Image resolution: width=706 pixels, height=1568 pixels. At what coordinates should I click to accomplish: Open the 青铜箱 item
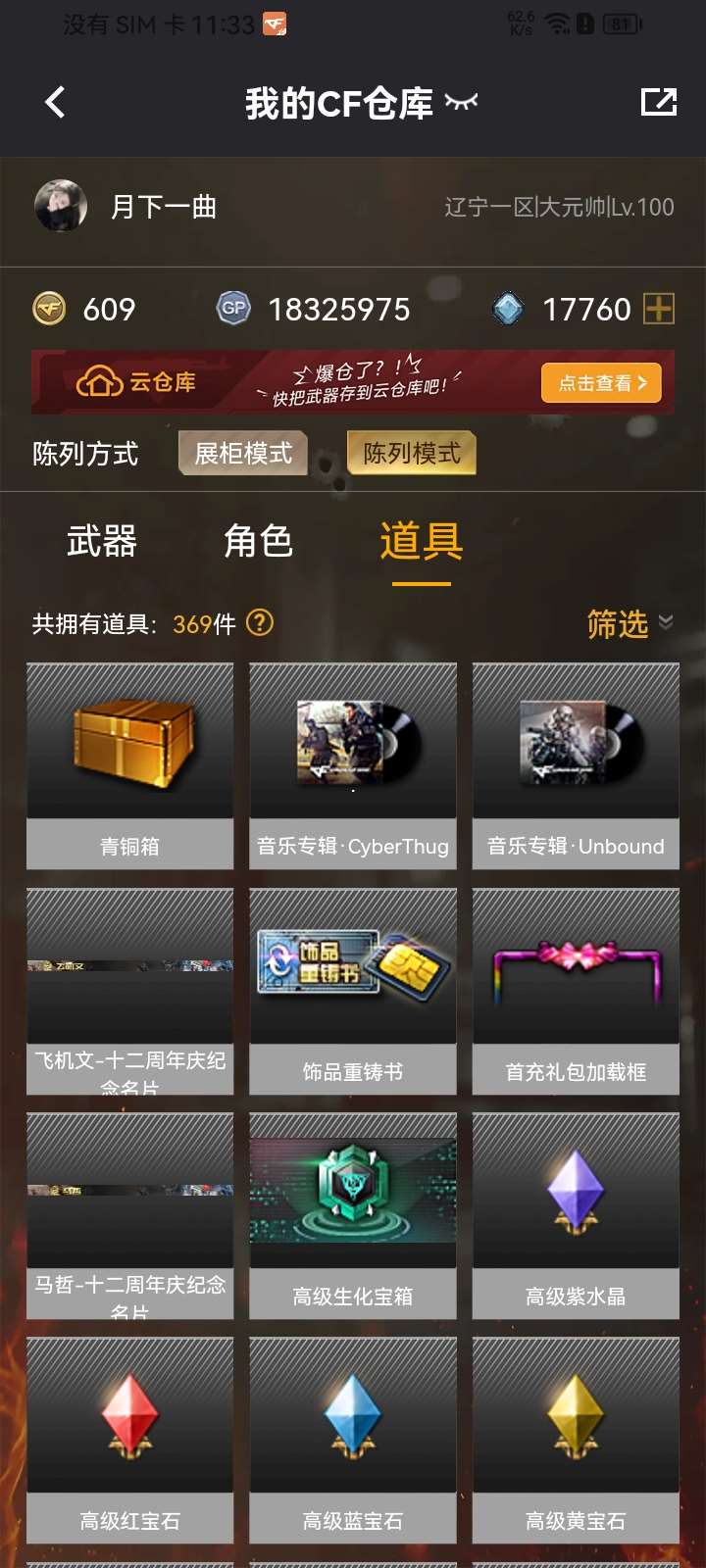130,765
